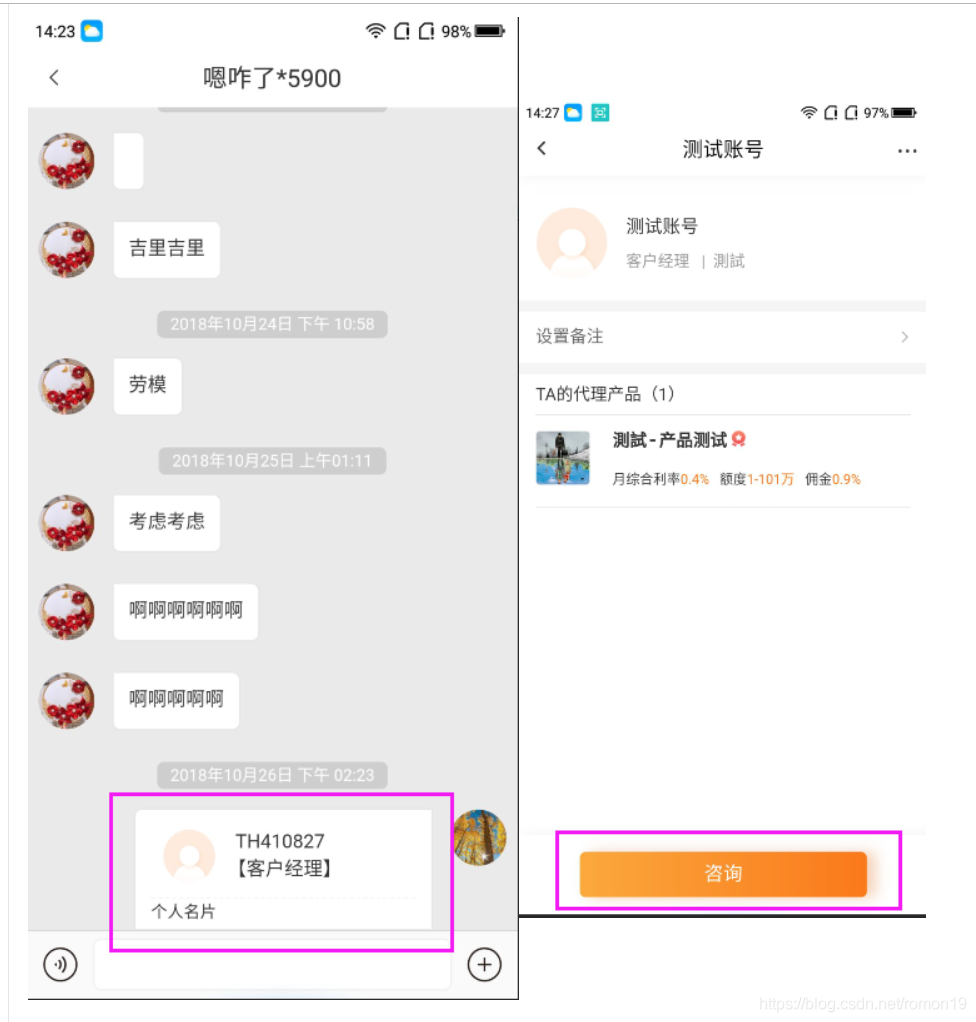Image resolution: width=976 pixels, height=1022 pixels.
Task: Go back from the 嗯咋了*5900 chat
Action: point(54,78)
